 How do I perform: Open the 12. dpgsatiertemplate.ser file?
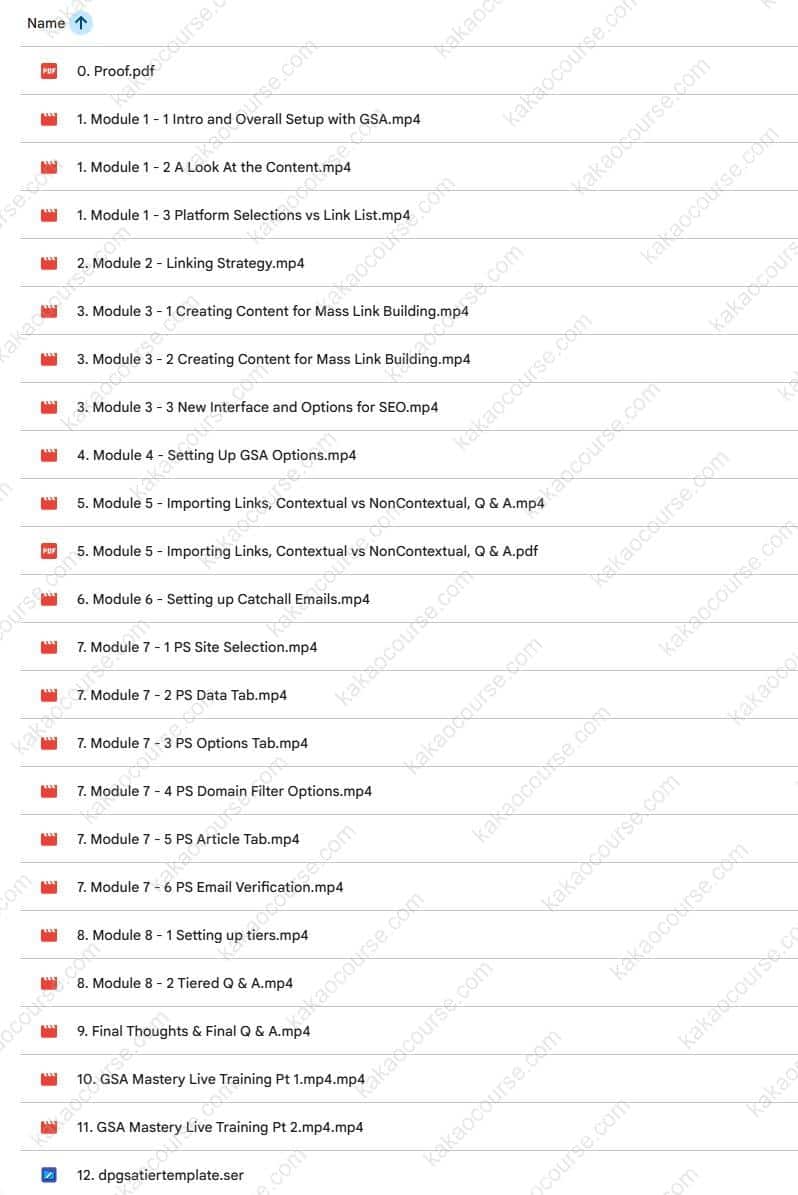[160, 1175]
